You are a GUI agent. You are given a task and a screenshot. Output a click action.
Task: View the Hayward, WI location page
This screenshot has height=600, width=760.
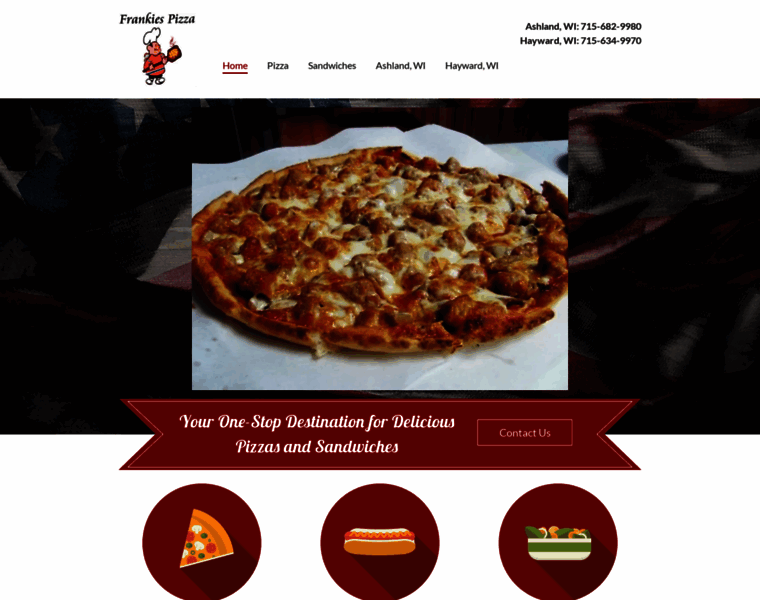[471, 66]
